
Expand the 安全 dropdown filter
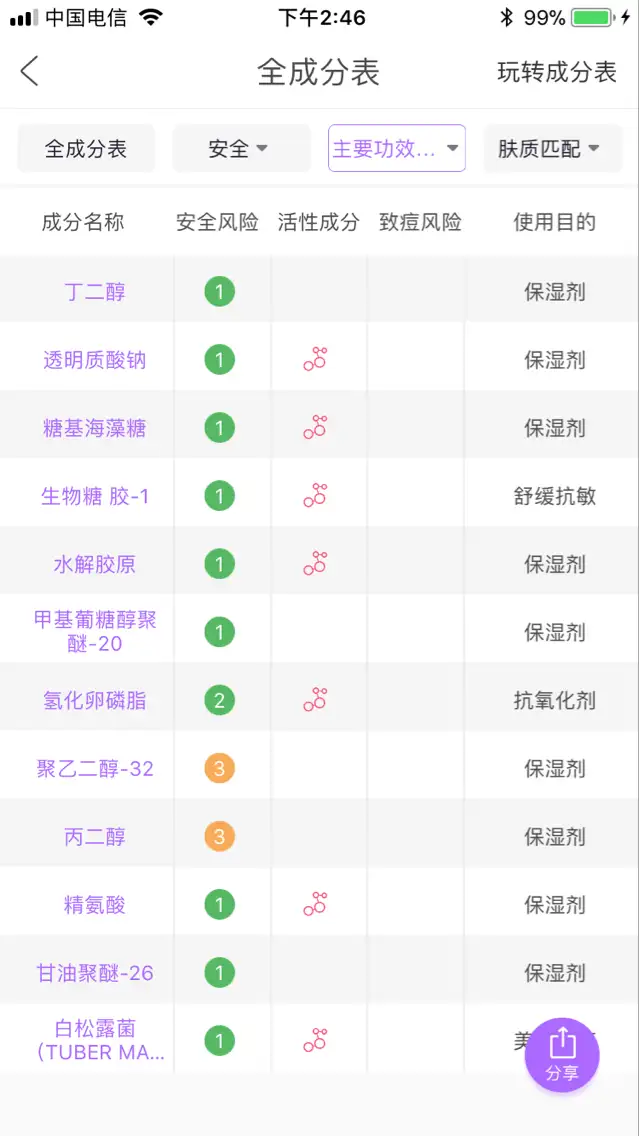[x=241, y=149]
